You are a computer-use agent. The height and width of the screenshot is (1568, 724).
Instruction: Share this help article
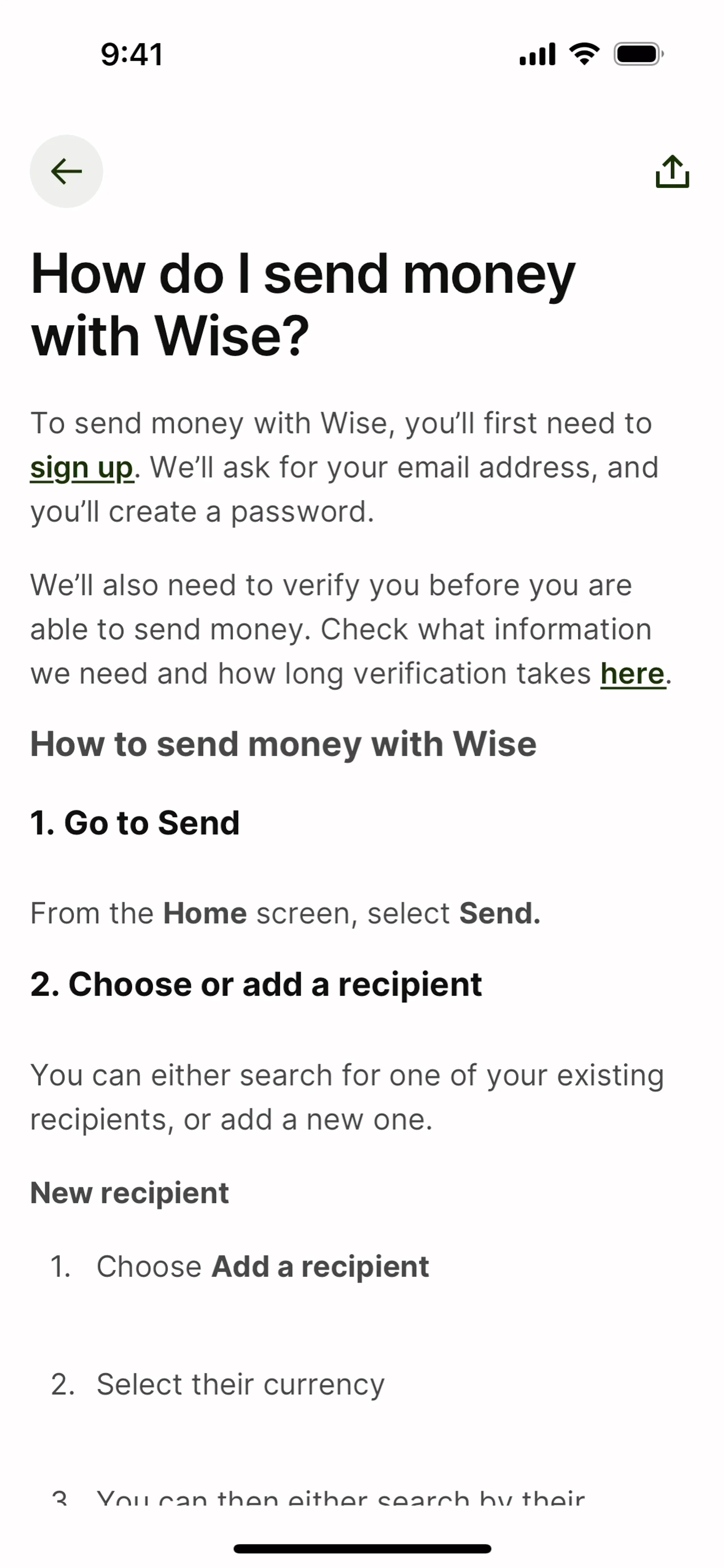[x=672, y=171]
